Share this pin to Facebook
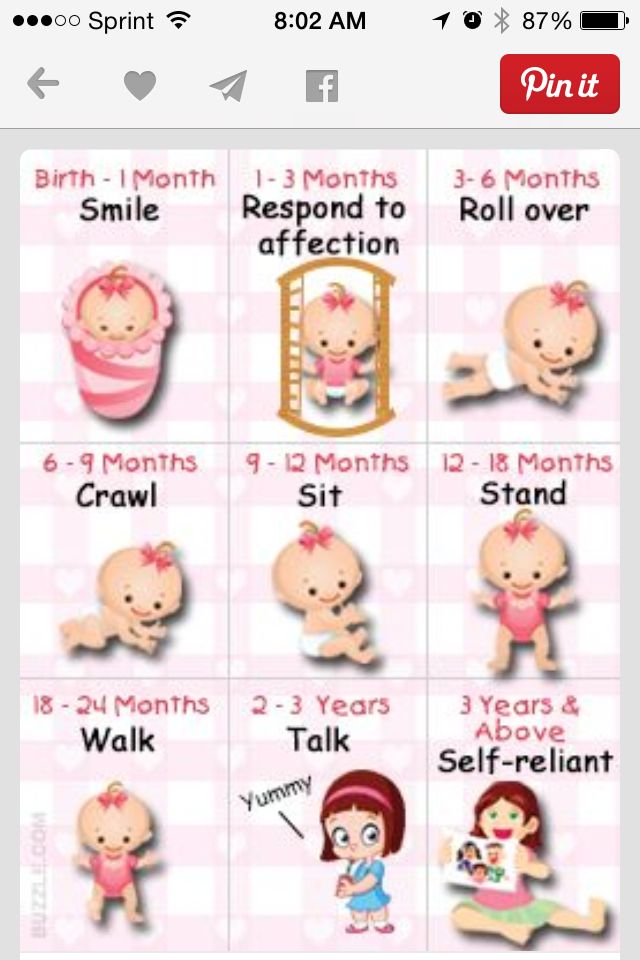Screen dimensions: 640x960 coord(321,86)
